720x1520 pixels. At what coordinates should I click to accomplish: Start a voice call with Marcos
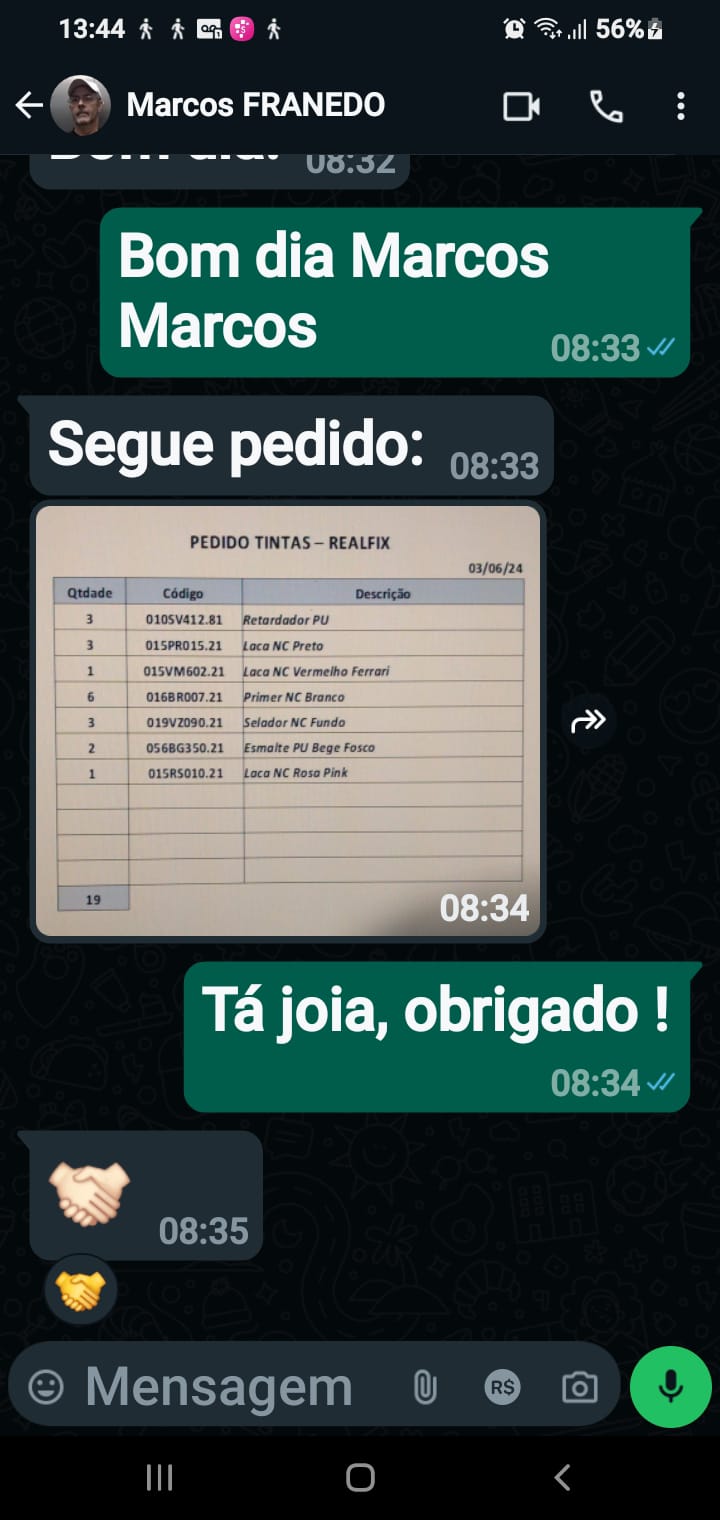tap(606, 106)
